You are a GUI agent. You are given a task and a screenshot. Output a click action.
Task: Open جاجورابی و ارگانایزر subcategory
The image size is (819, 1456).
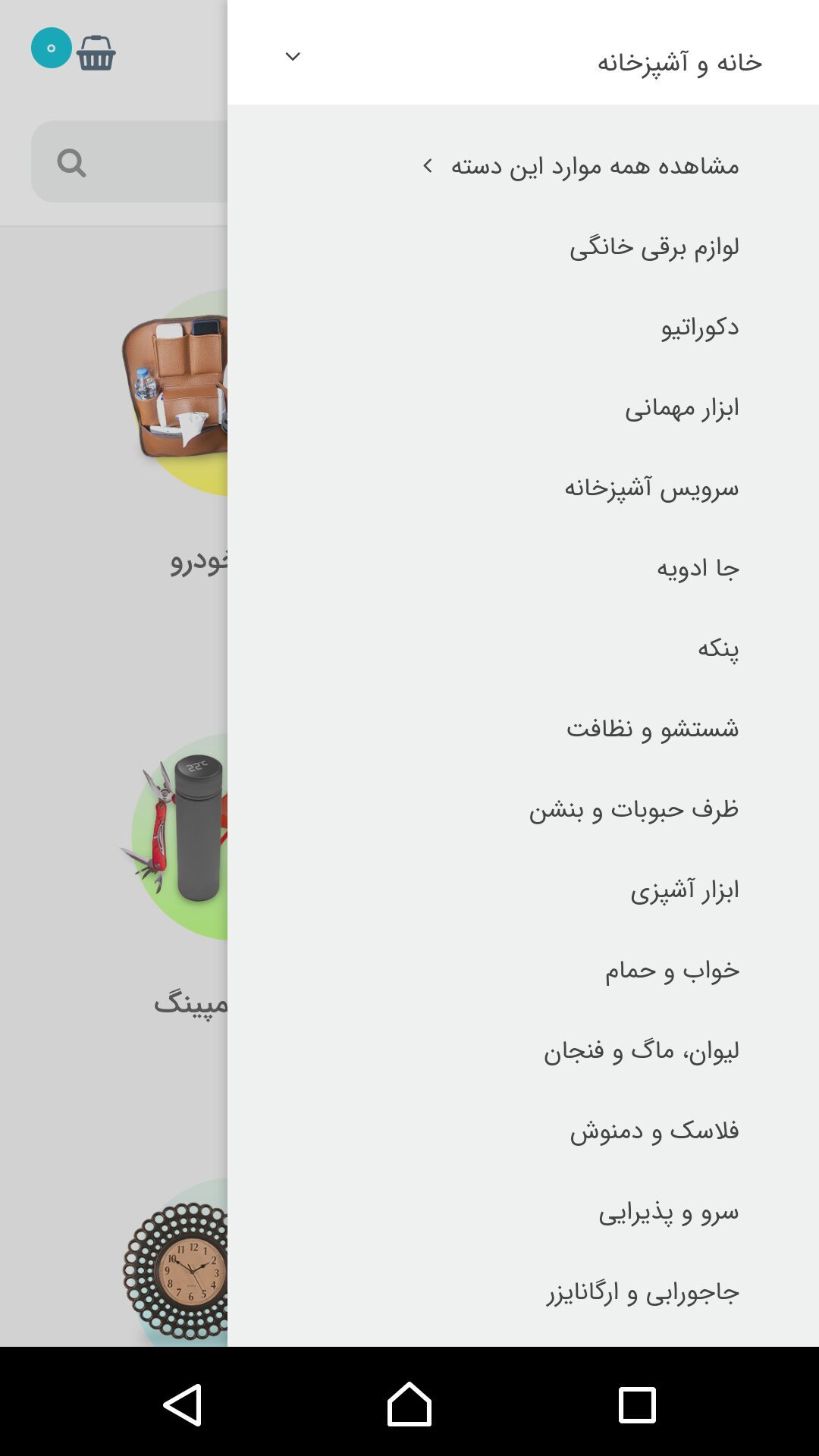click(642, 1292)
